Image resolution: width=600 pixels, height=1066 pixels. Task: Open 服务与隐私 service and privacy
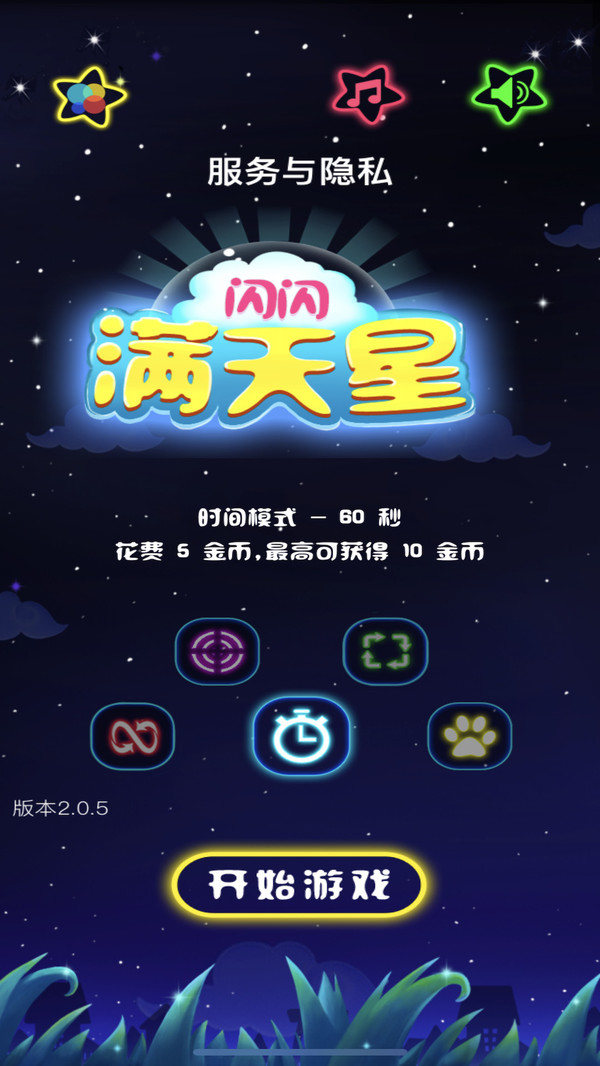[299, 172]
